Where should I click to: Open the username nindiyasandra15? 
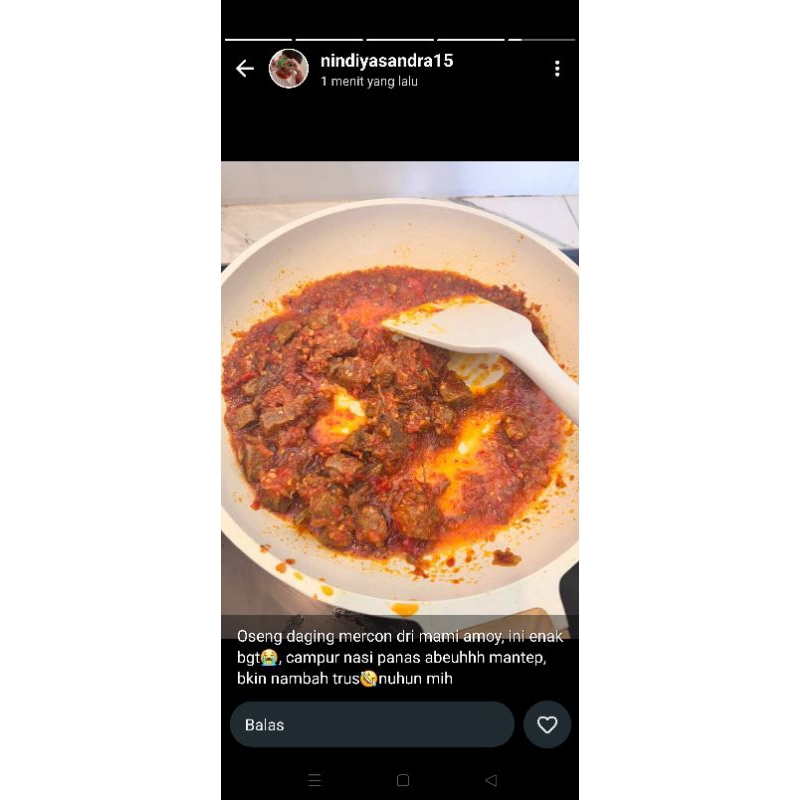pos(386,61)
